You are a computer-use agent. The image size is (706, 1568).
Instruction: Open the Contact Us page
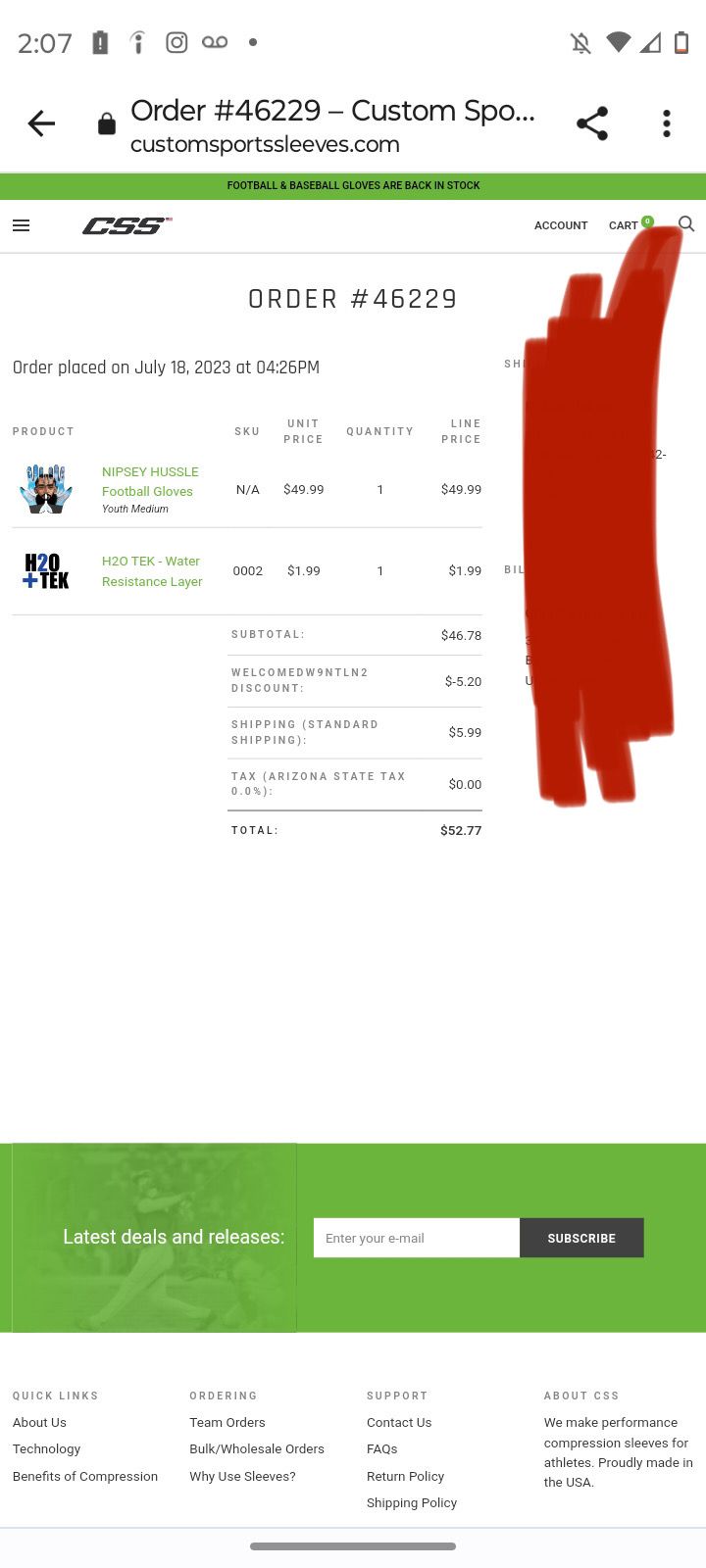point(399,1423)
